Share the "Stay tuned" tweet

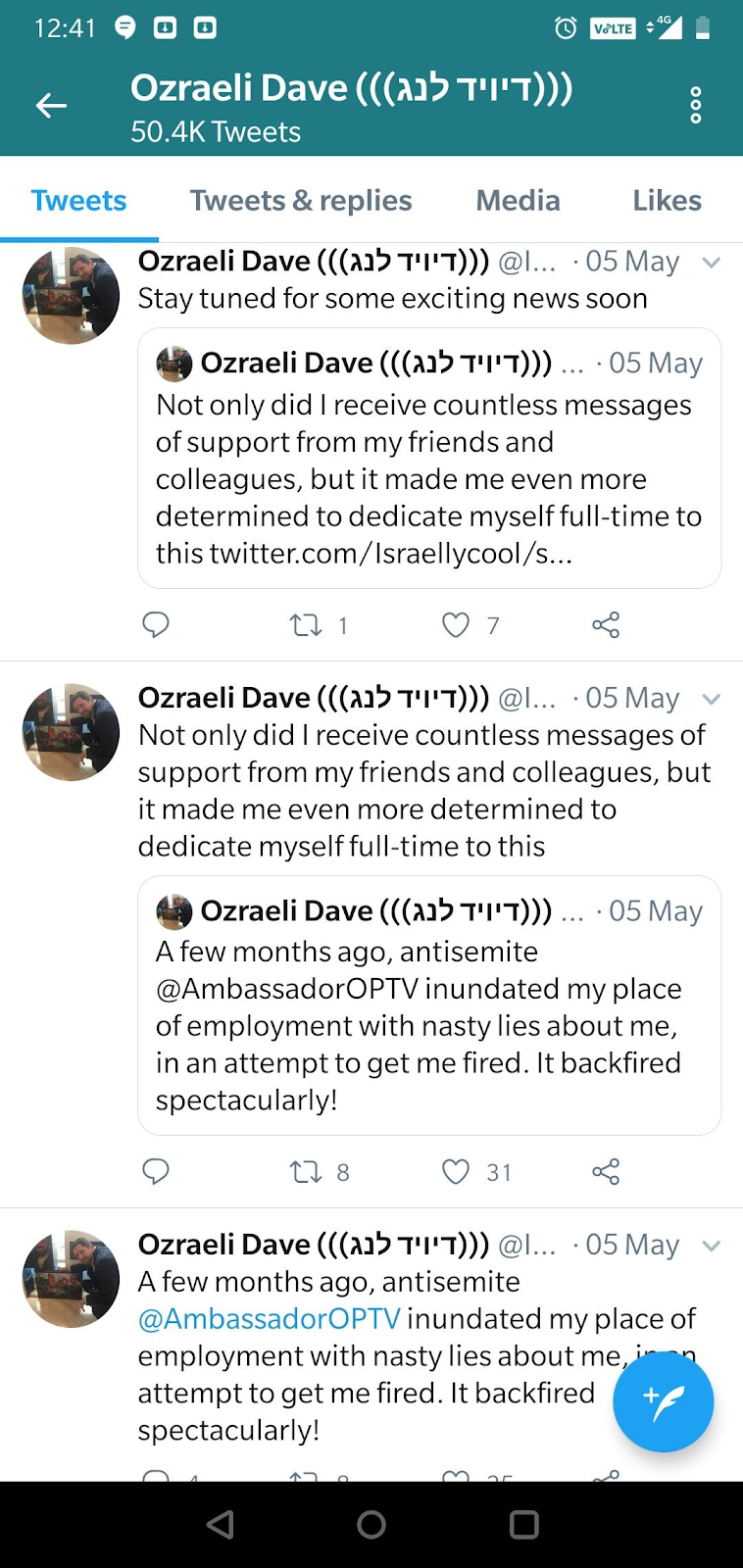click(606, 624)
